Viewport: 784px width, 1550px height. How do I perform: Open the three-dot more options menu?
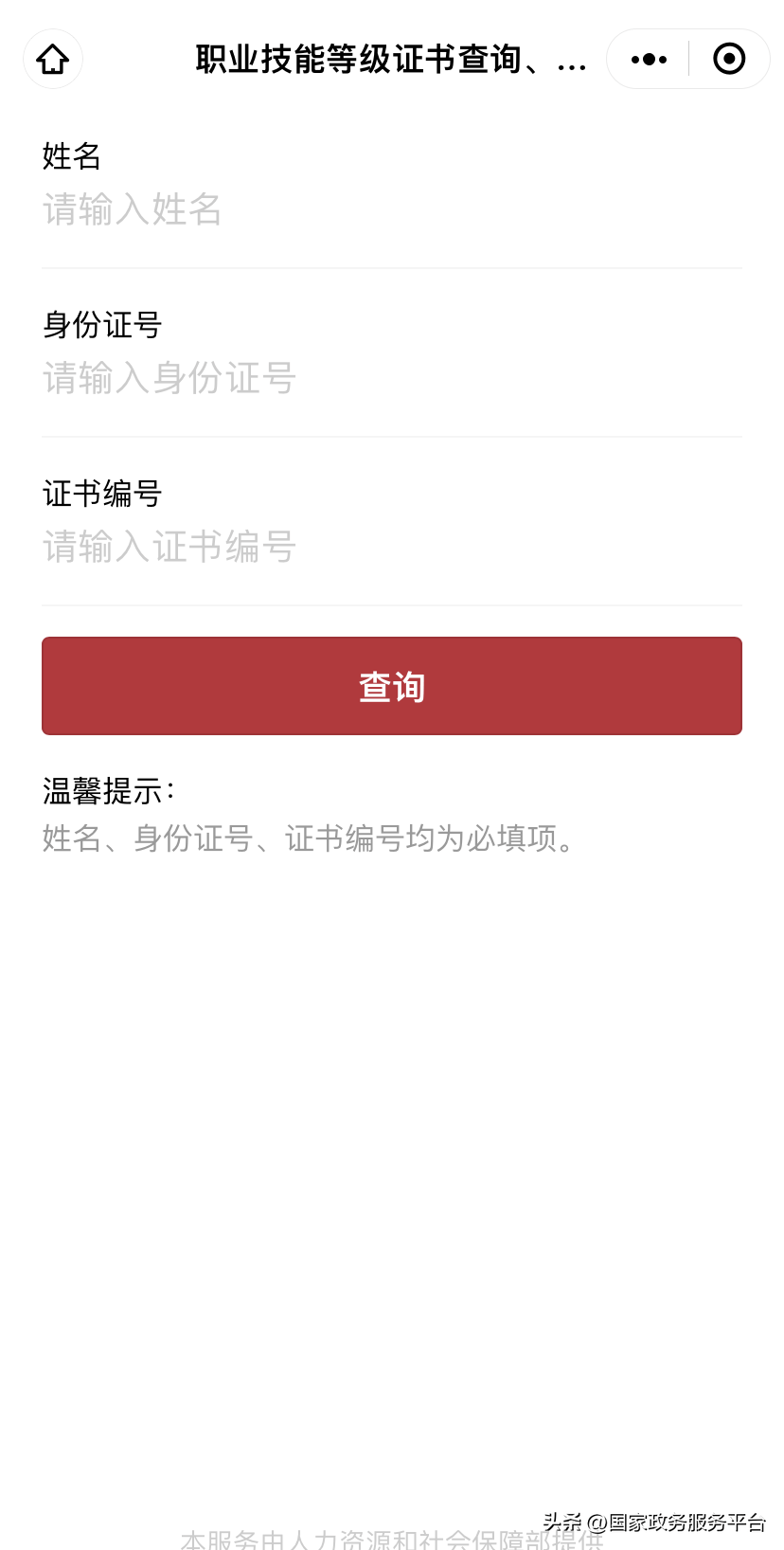(x=649, y=59)
